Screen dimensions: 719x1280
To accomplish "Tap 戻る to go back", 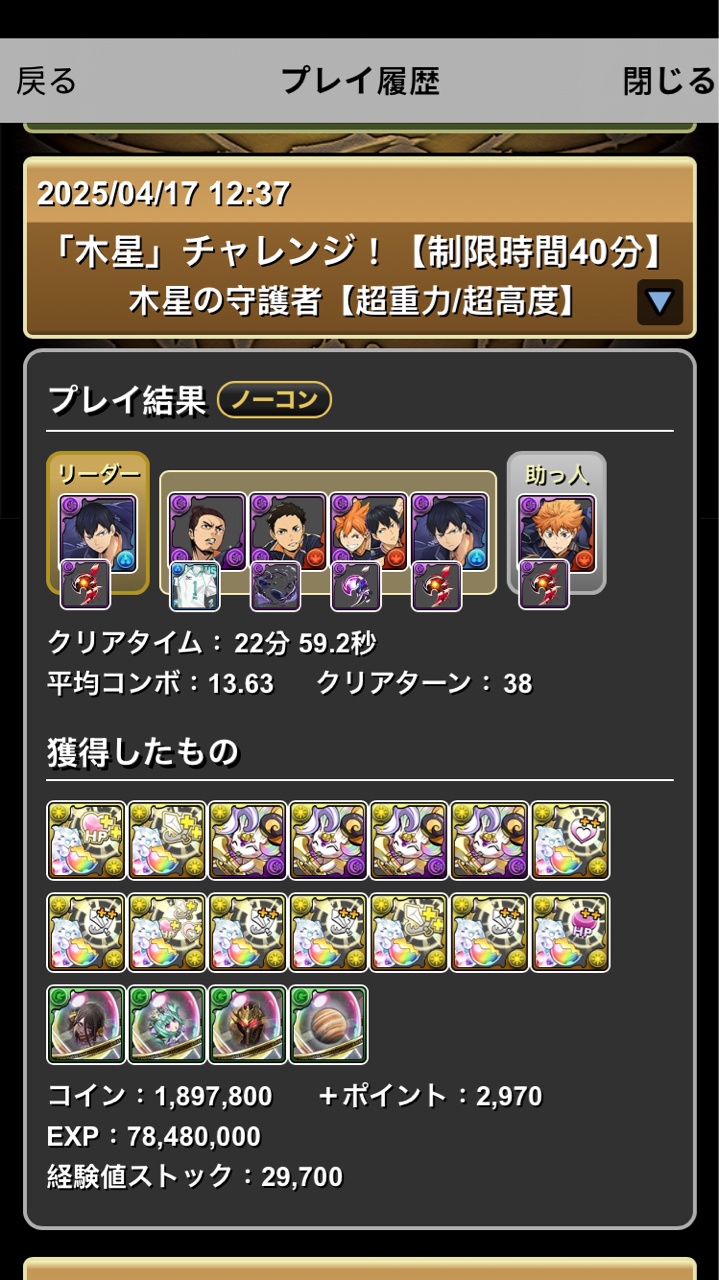I will tap(47, 81).
